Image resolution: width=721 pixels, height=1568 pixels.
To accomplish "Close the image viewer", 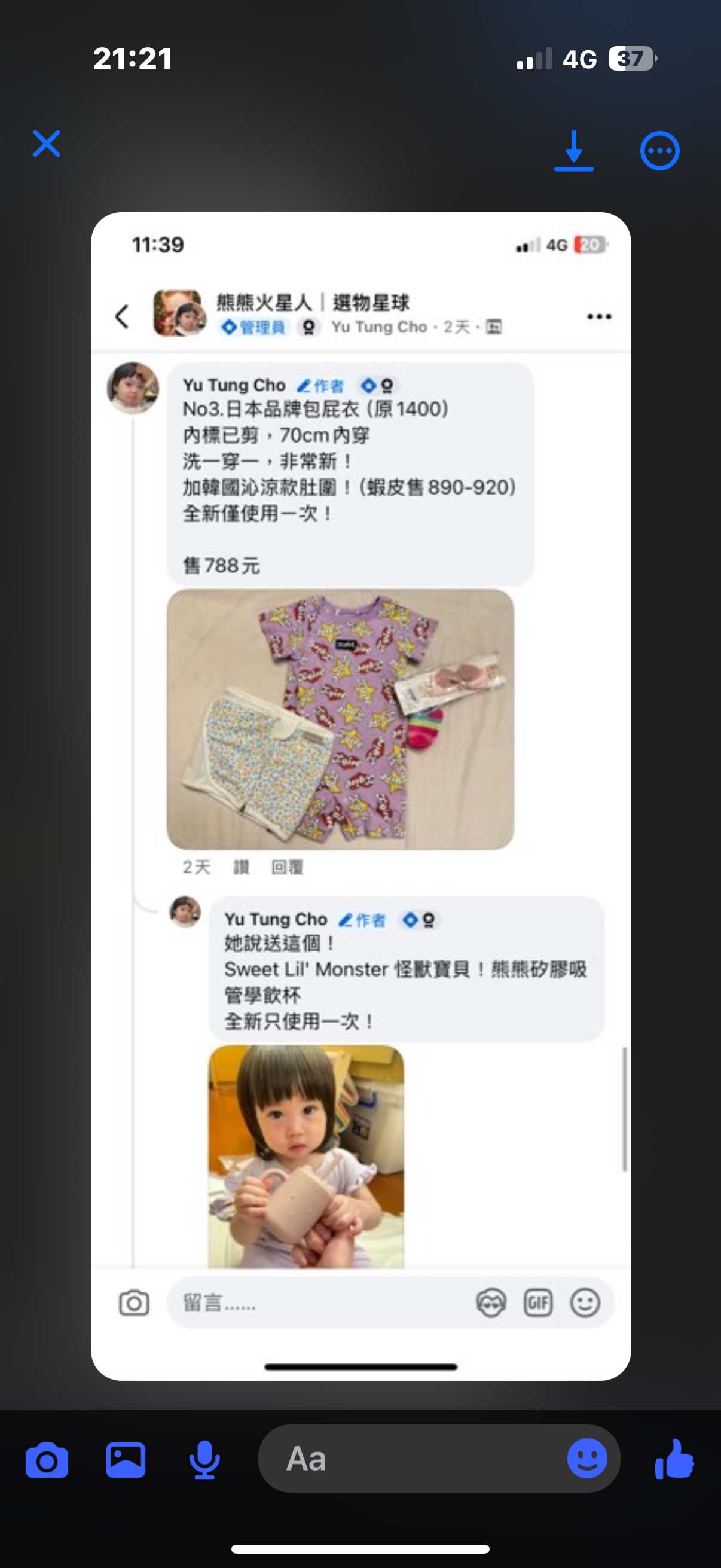I will coord(46,144).
